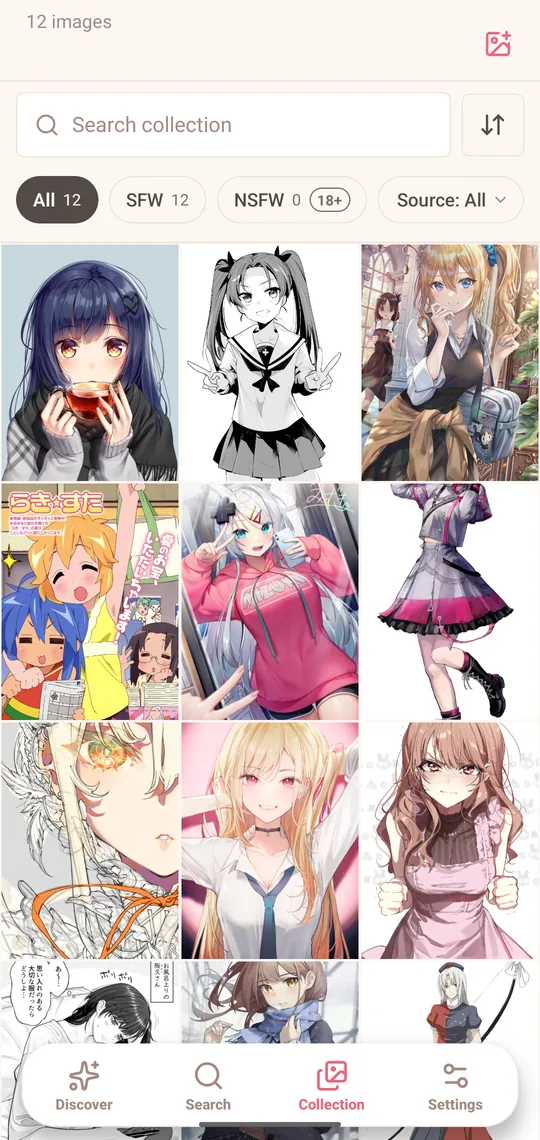
Task: Open the black-and-white twin-tail schoolgirl image
Action: pos(270,362)
